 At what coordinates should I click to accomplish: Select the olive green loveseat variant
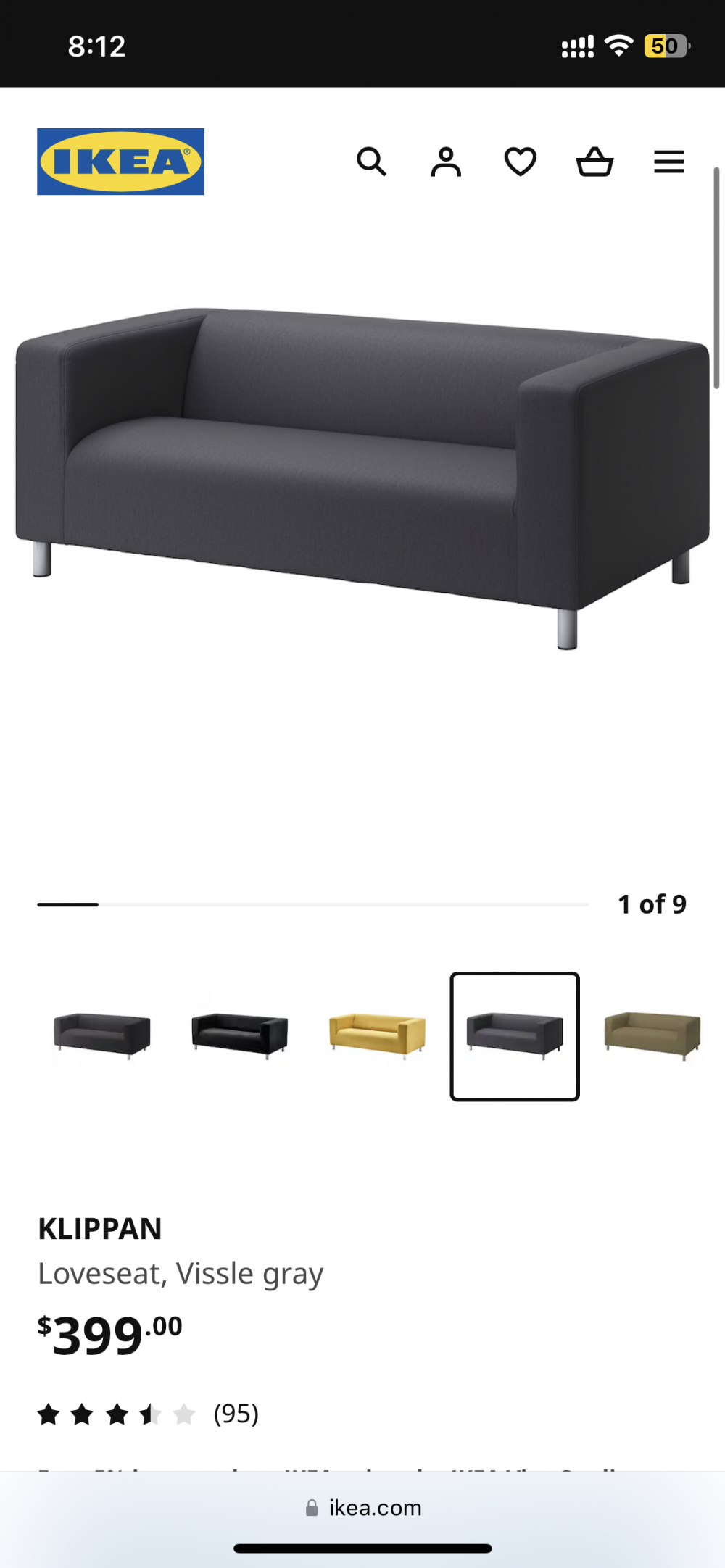(x=652, y=1035)
